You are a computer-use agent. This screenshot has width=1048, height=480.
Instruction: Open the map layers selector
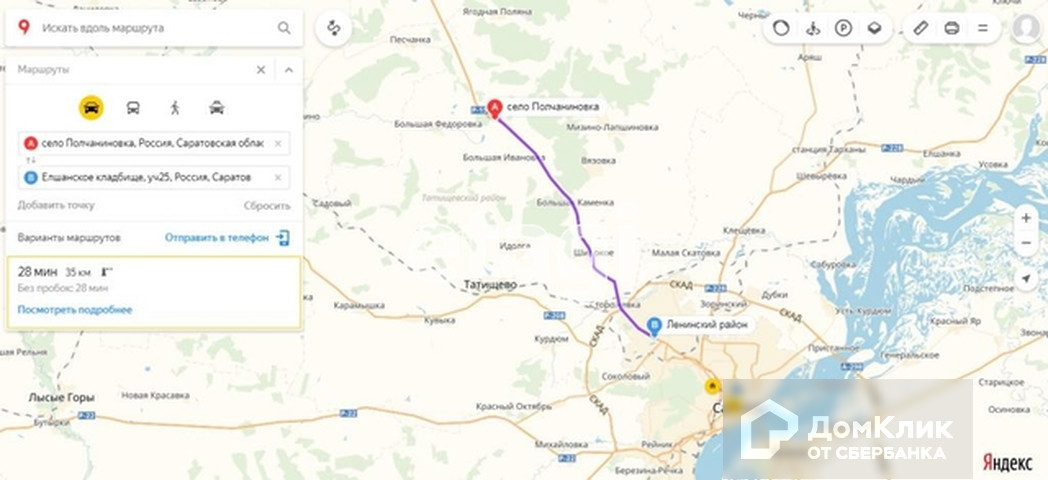[x=874, y=28]
